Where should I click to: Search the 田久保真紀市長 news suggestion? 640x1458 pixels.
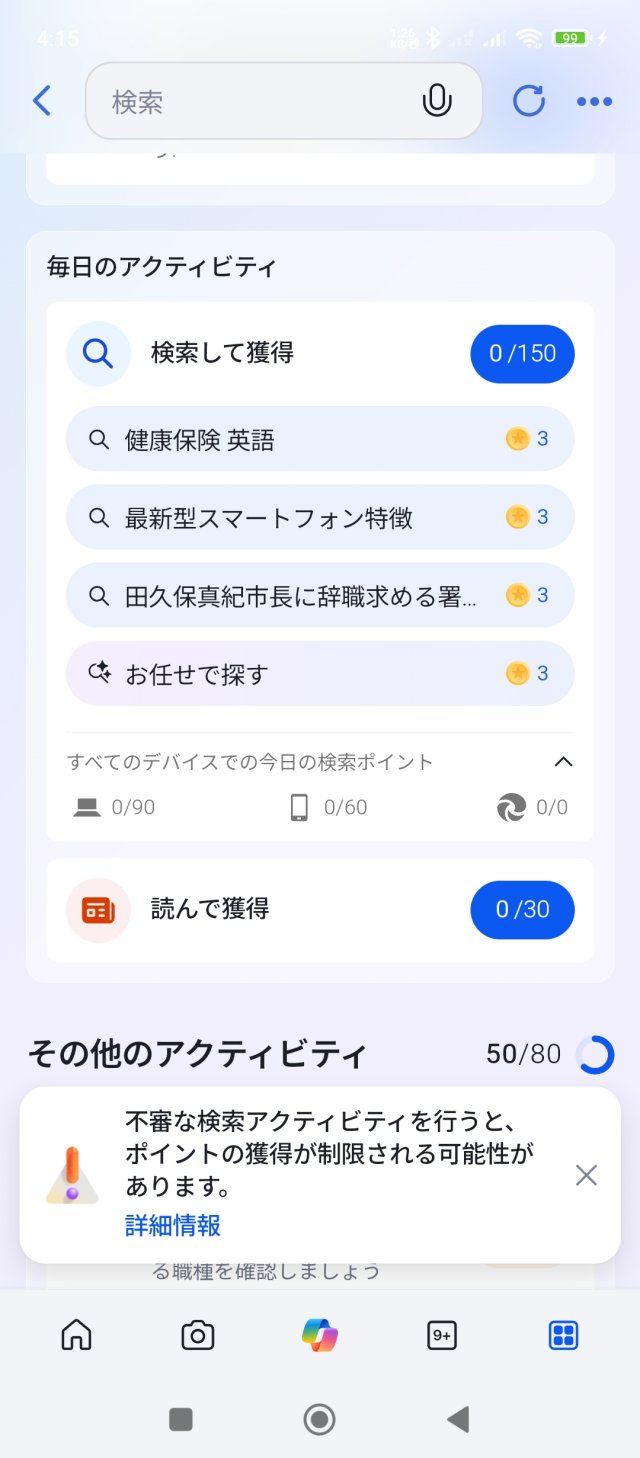[x=320, y=595]
